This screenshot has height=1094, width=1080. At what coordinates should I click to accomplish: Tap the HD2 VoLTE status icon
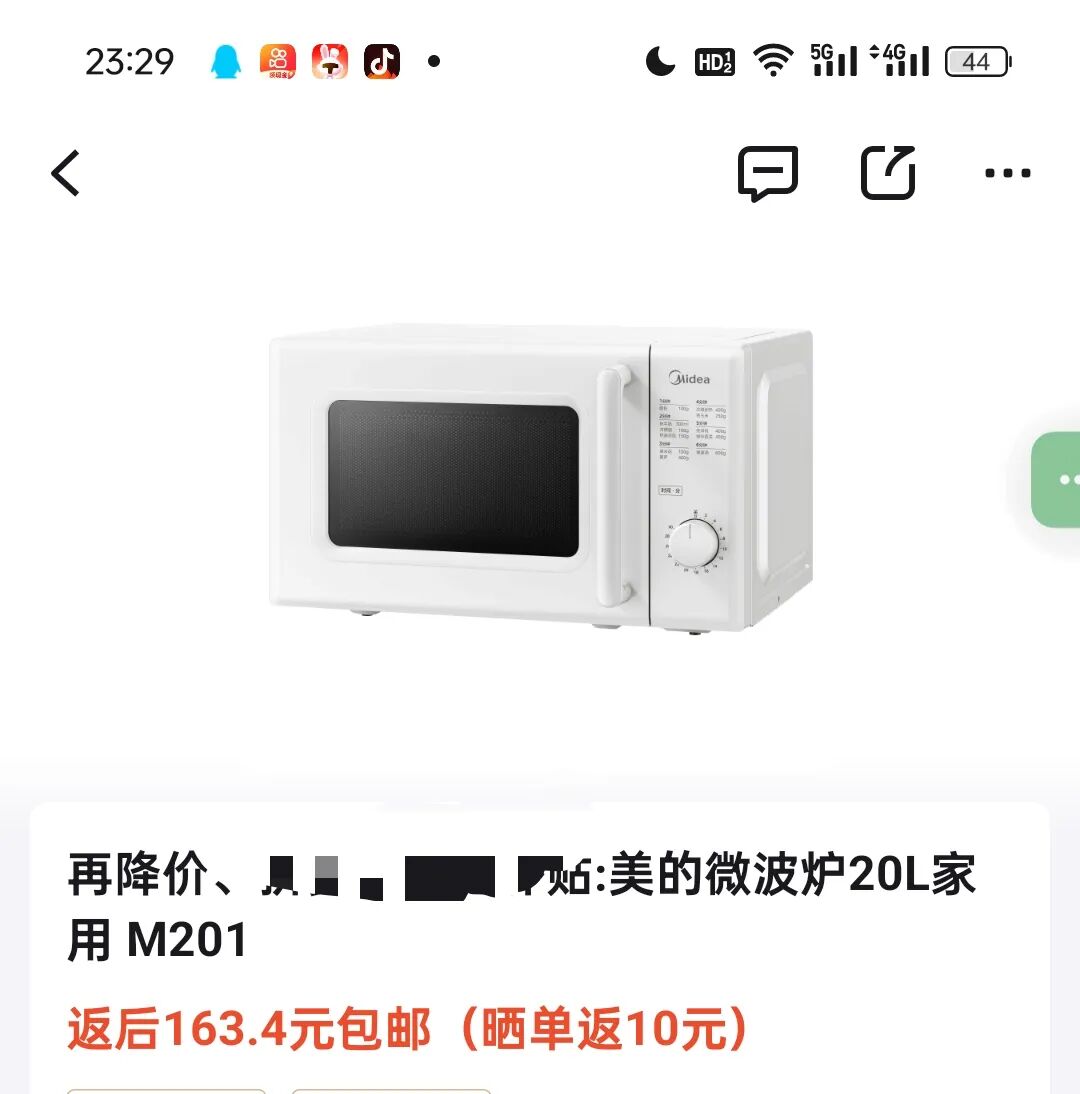(x=714, y=61)
